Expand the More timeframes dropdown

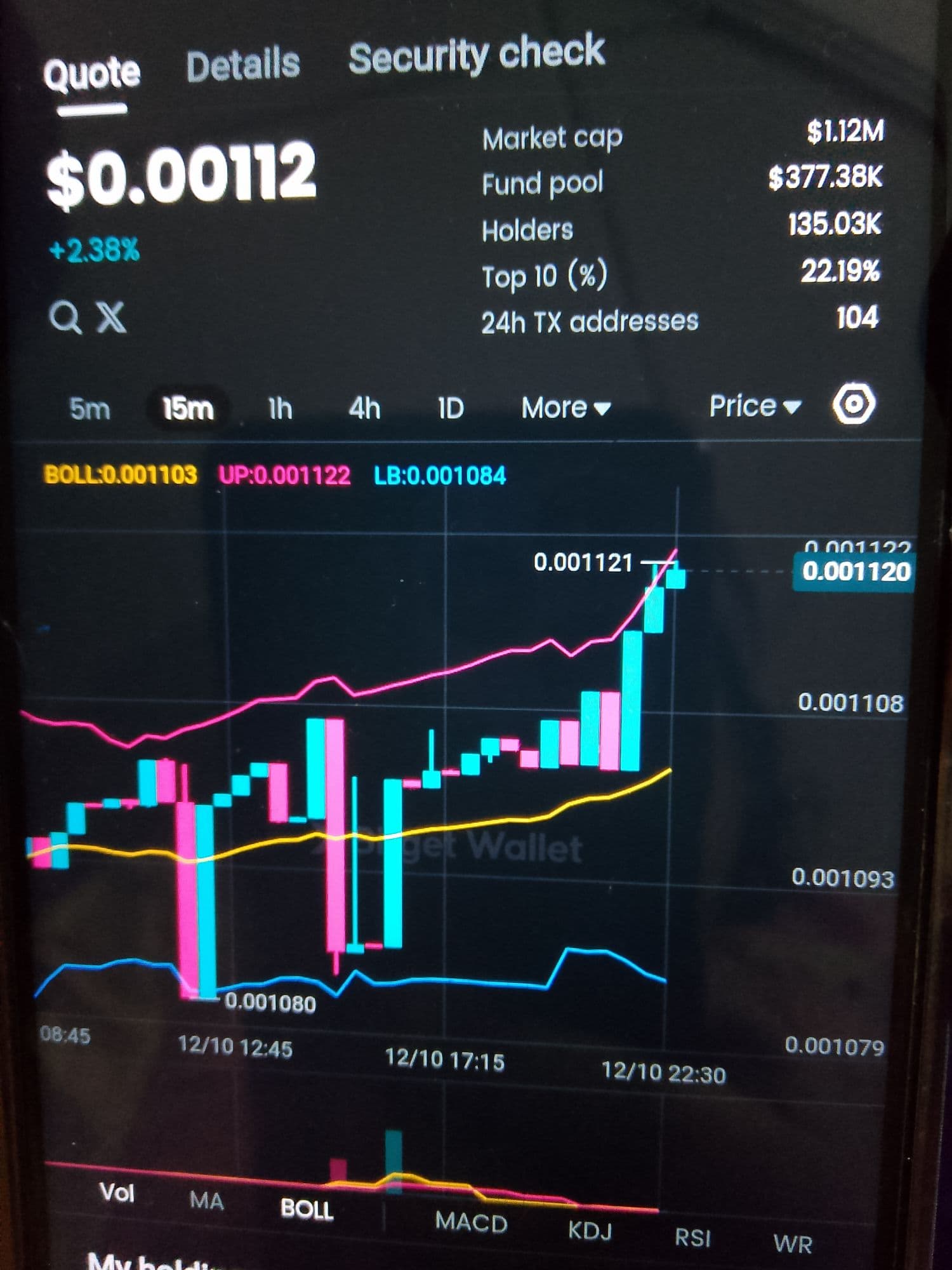[x=565, y=407]
